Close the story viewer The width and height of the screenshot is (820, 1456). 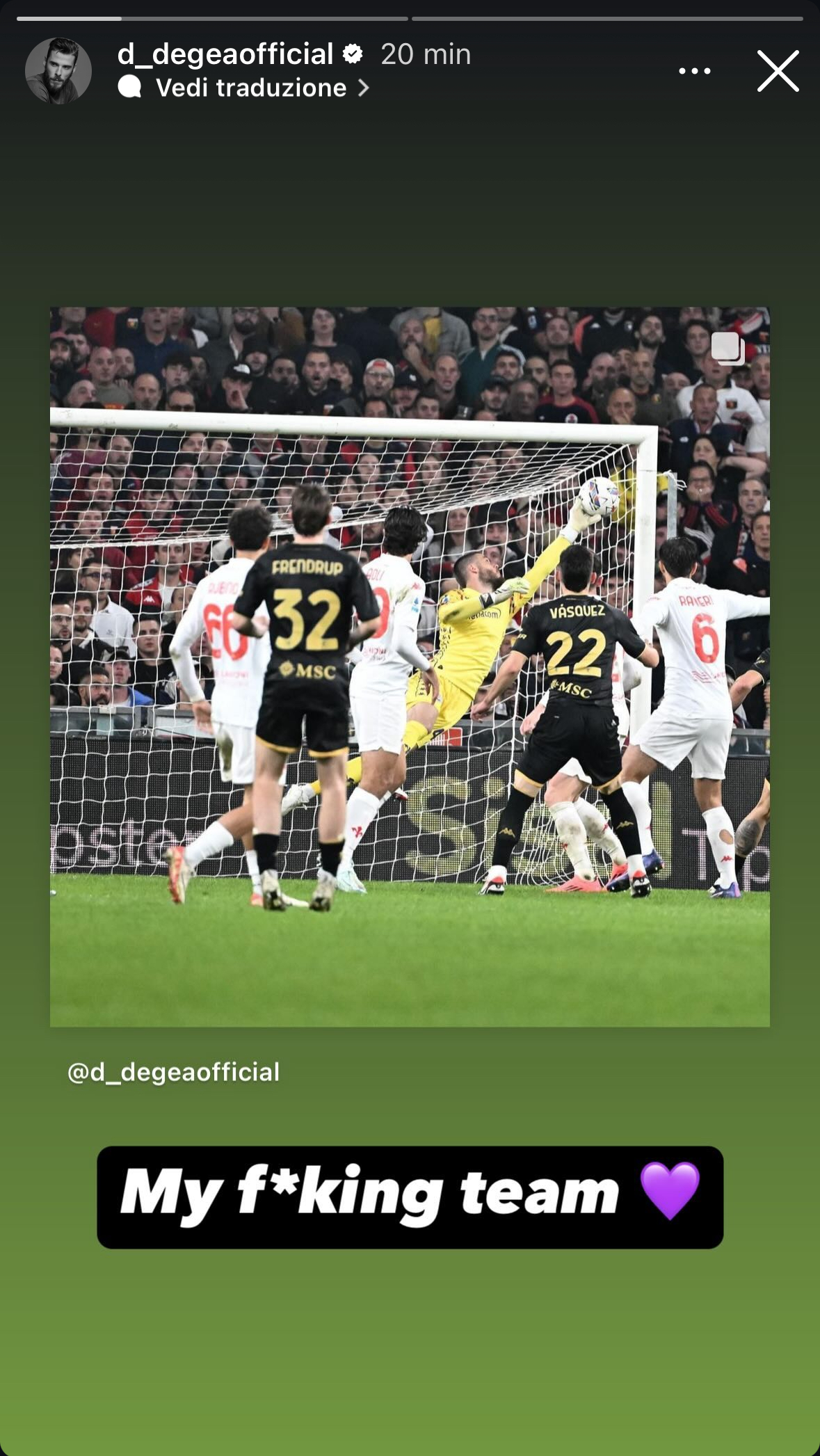coord(778,71)
